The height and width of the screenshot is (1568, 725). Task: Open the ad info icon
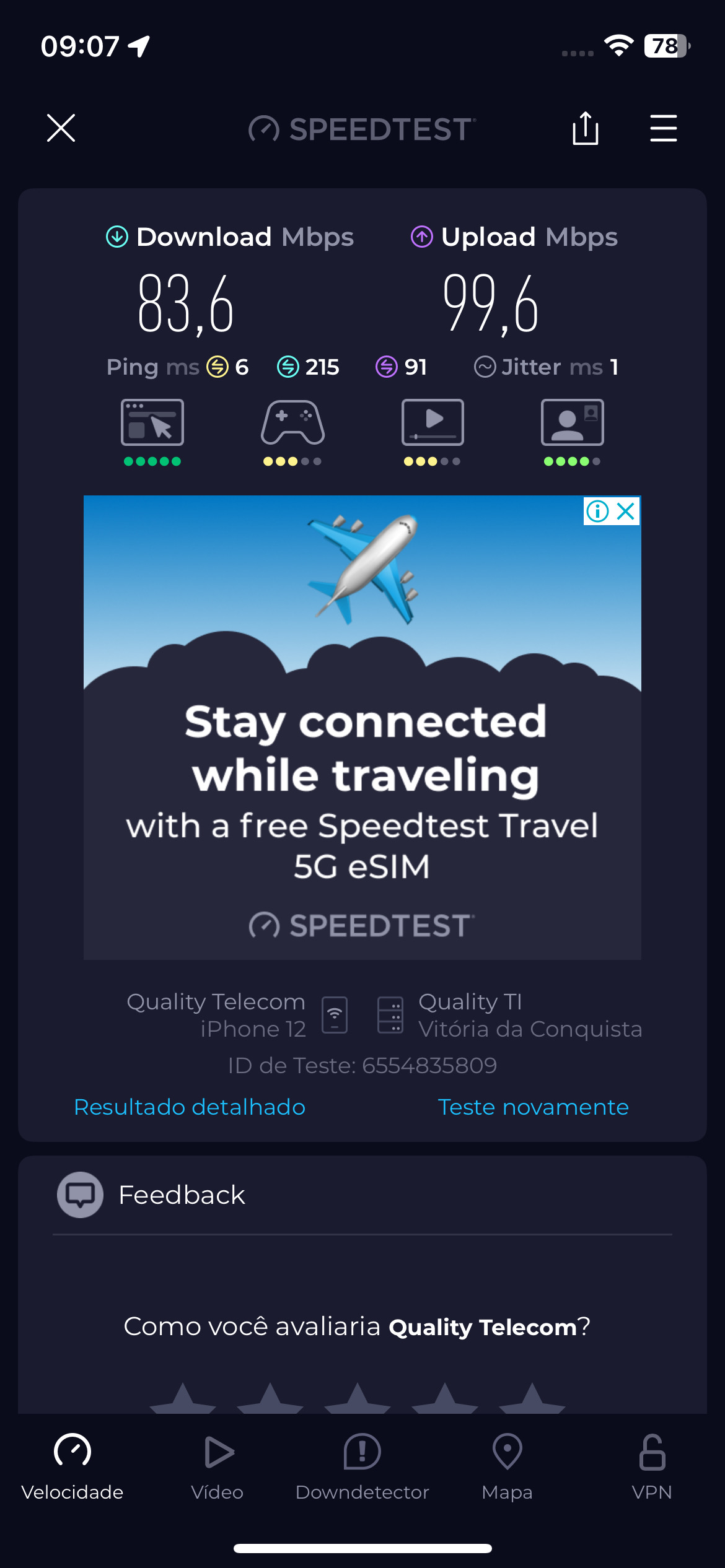tap(597, 512)
